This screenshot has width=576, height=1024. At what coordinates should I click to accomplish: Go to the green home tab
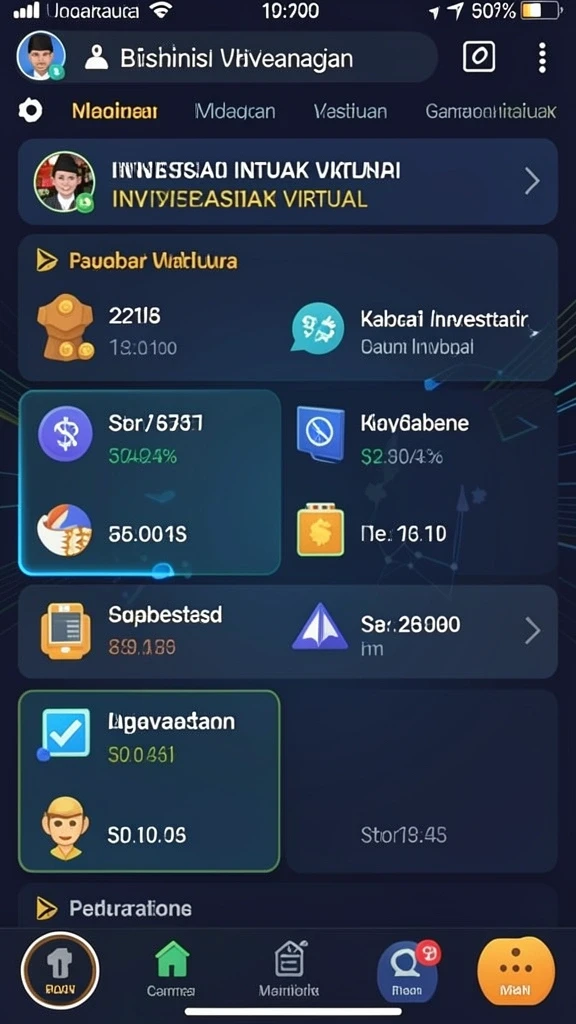171,970
